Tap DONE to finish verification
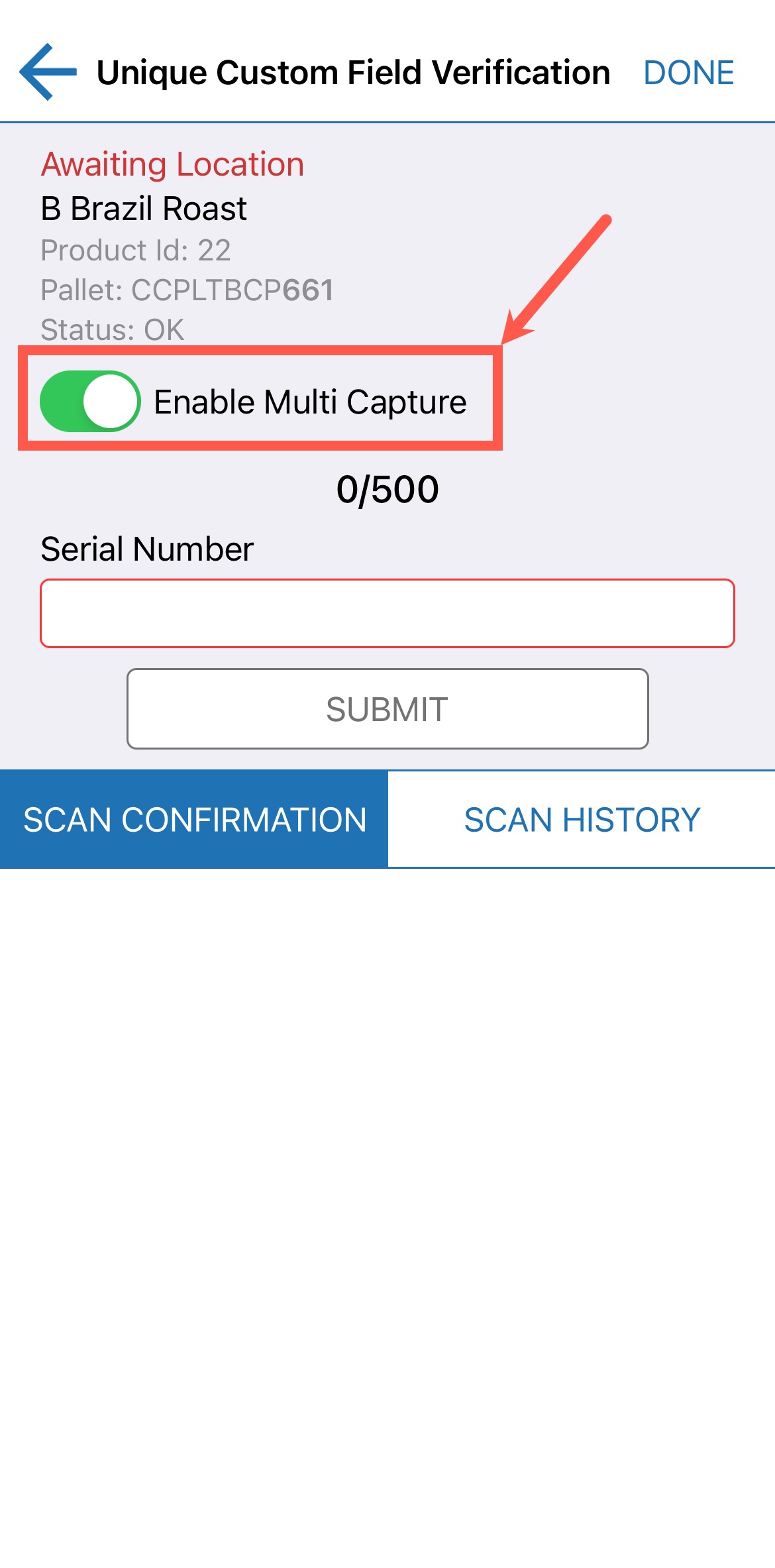The width and height of the screenshot is (775, 1568). pyautogui.click(x=689, y=72)
